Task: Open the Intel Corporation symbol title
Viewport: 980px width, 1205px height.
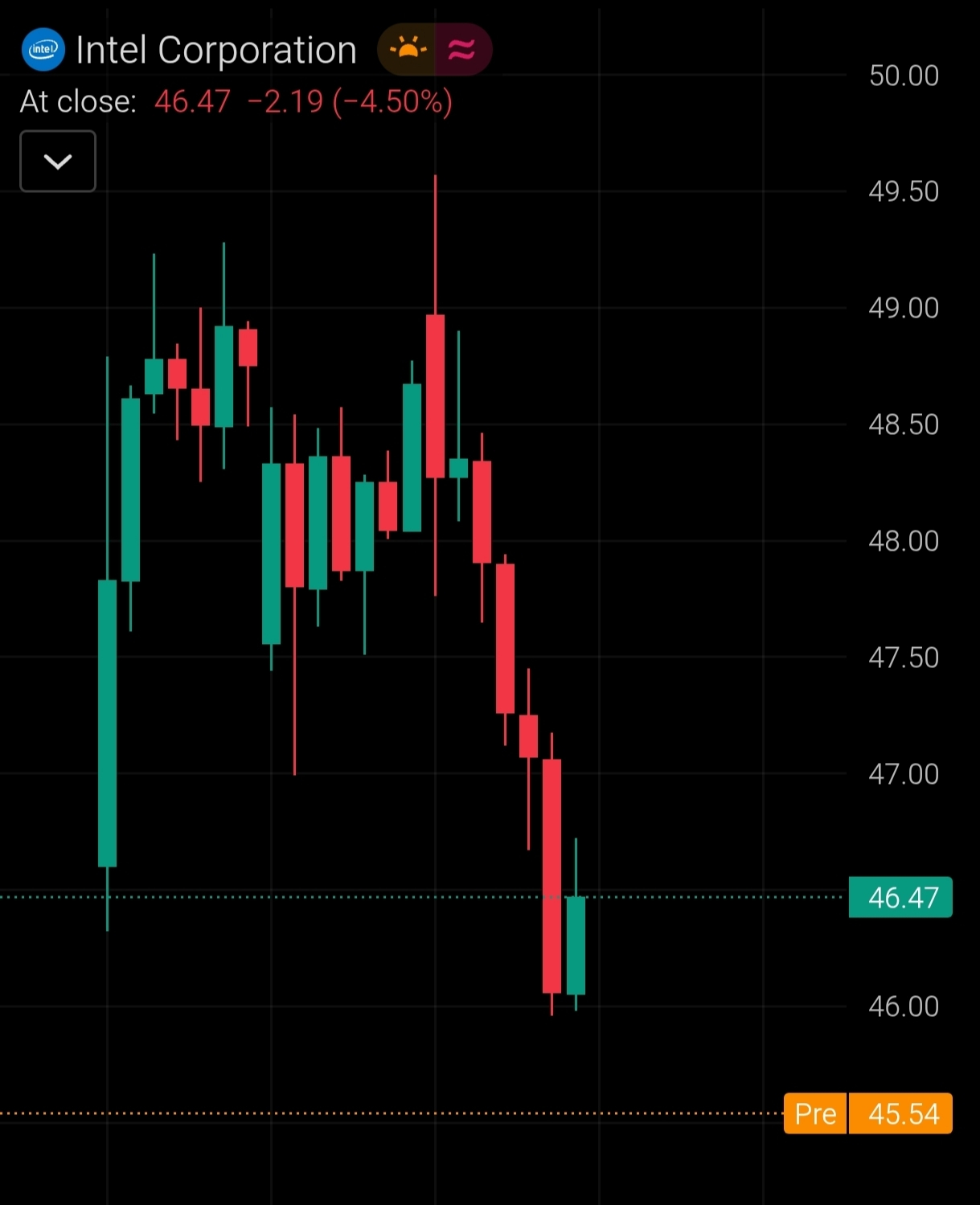Action: 215,51
